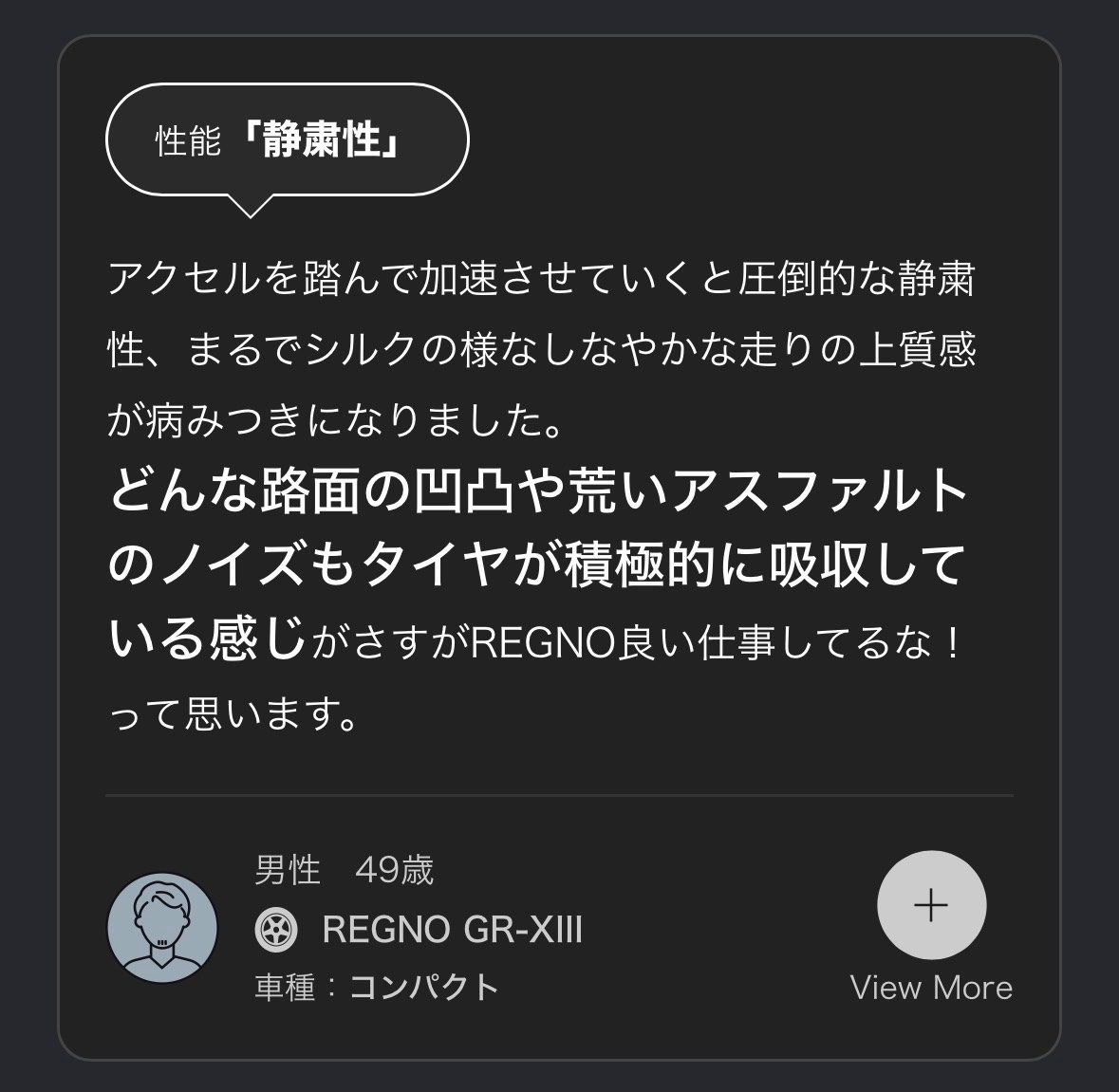Screen dimensions: 1119x1092
Task: Expand the review with View More
Action: (x=931, y=906)
